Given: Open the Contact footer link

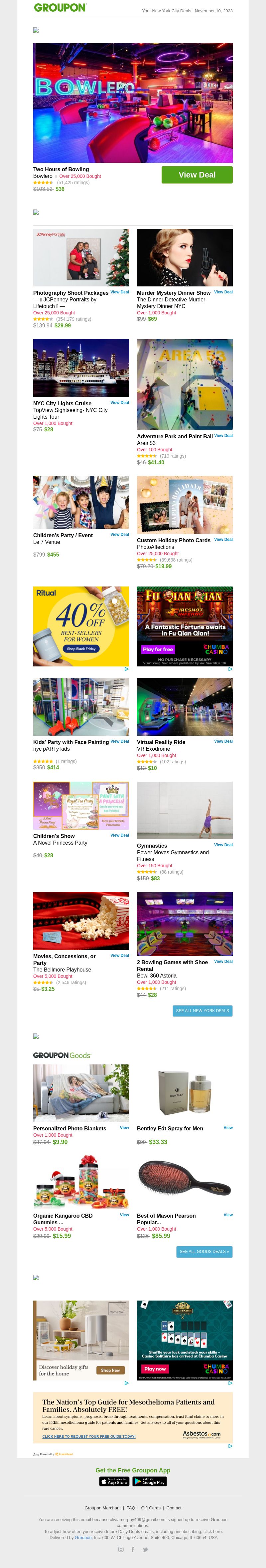Looking at the screenshot, I should (x=174, y=1508).
